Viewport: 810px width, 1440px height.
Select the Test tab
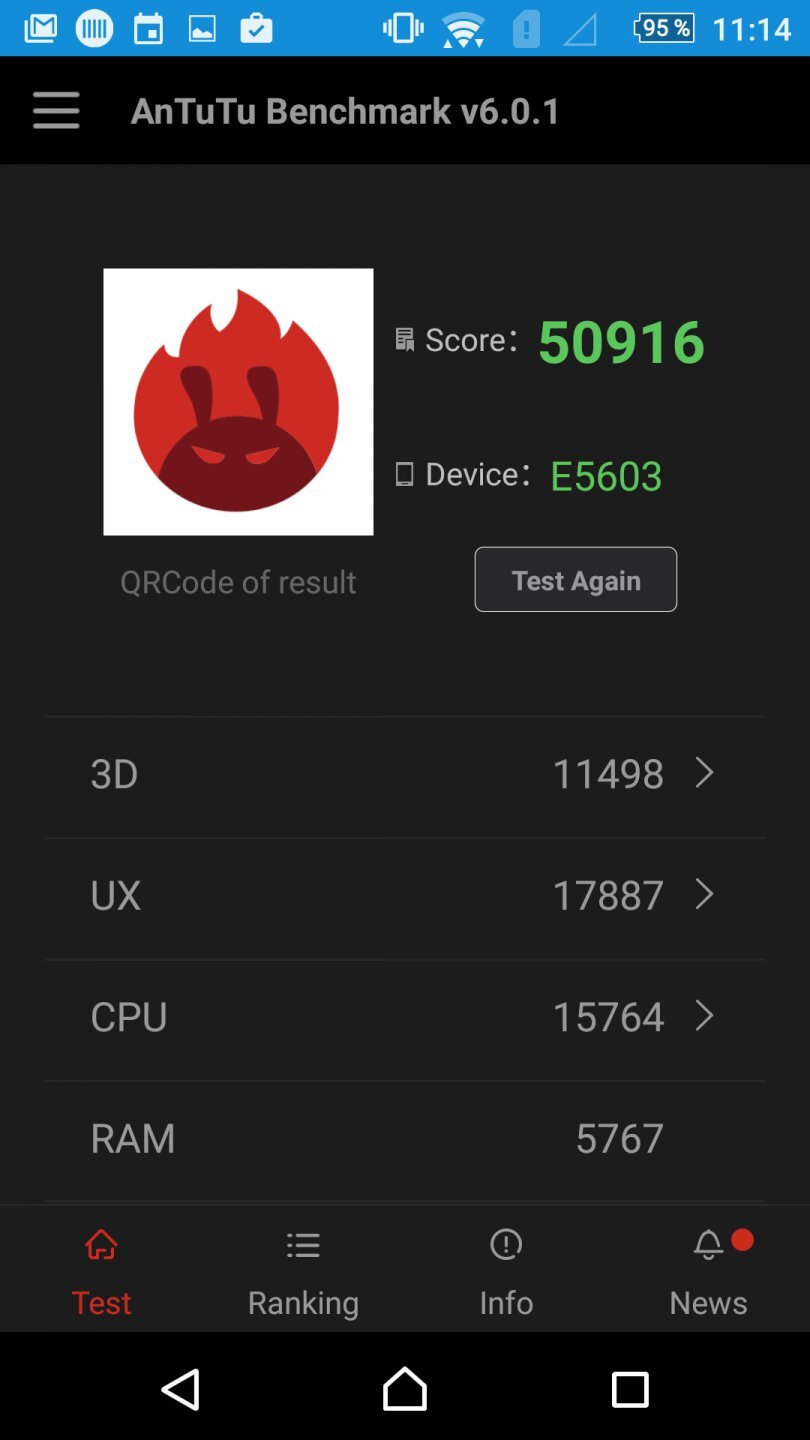coord(101,1272)
